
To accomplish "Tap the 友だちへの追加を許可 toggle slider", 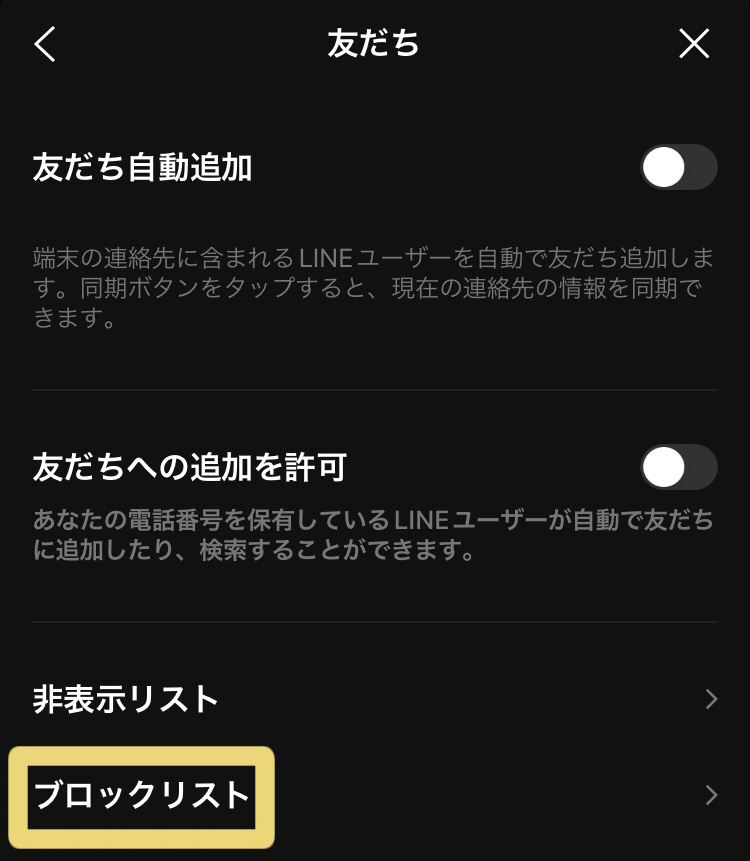I will click(x=677, y=467).
